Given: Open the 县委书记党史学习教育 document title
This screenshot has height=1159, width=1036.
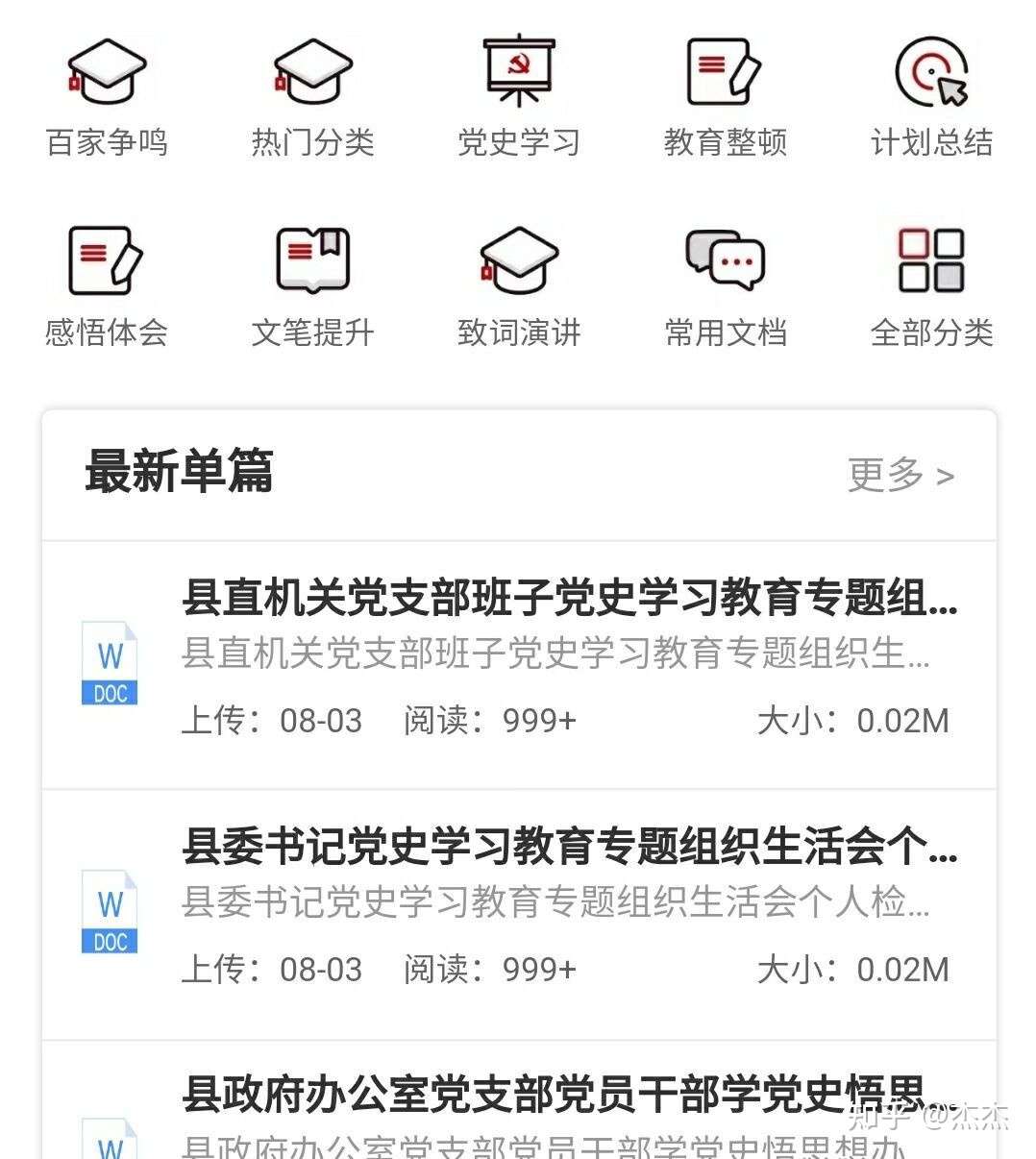Looking at the screenshot, I should [572, 848].
